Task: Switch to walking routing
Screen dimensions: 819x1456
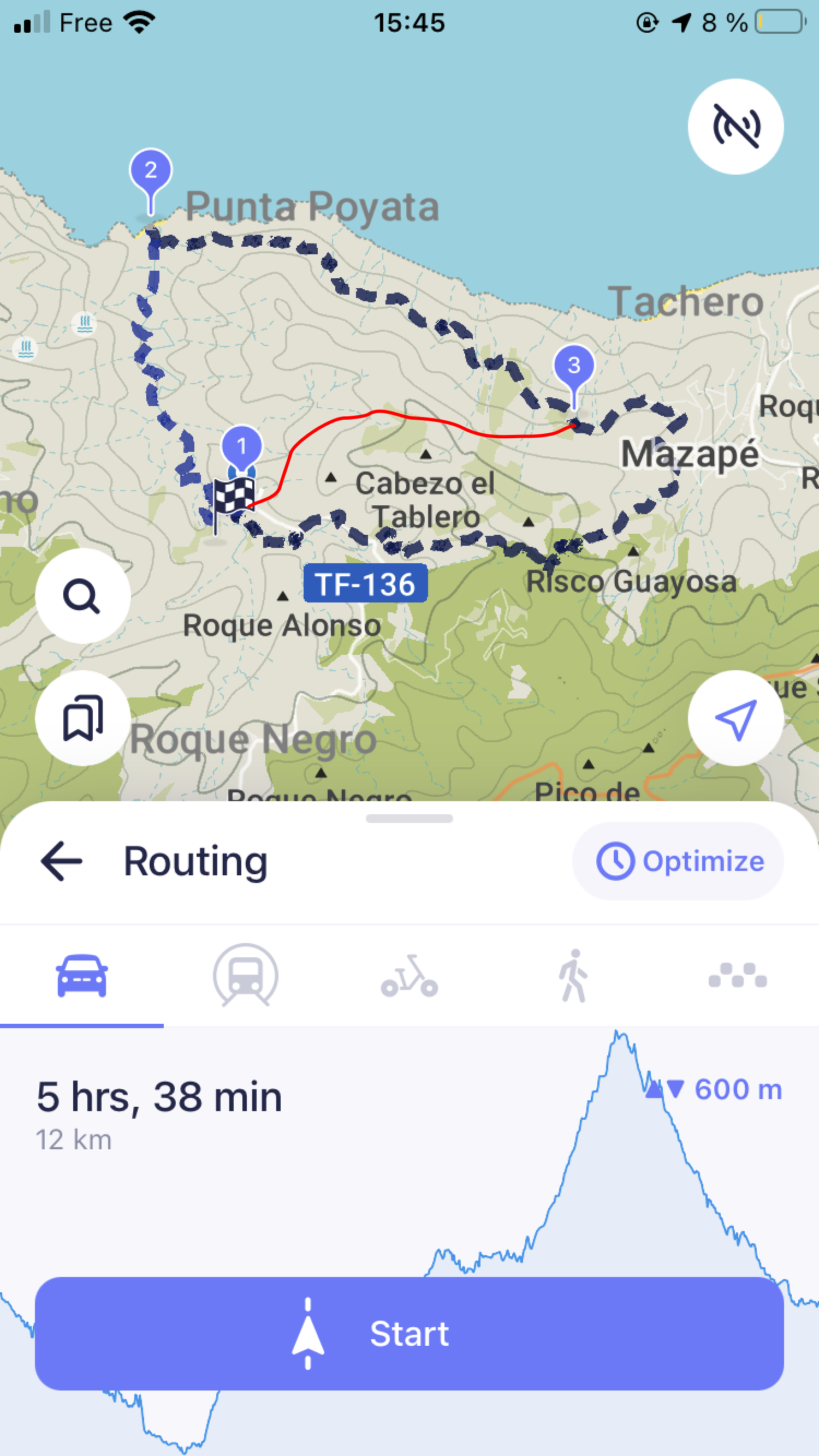Action: 573,976
